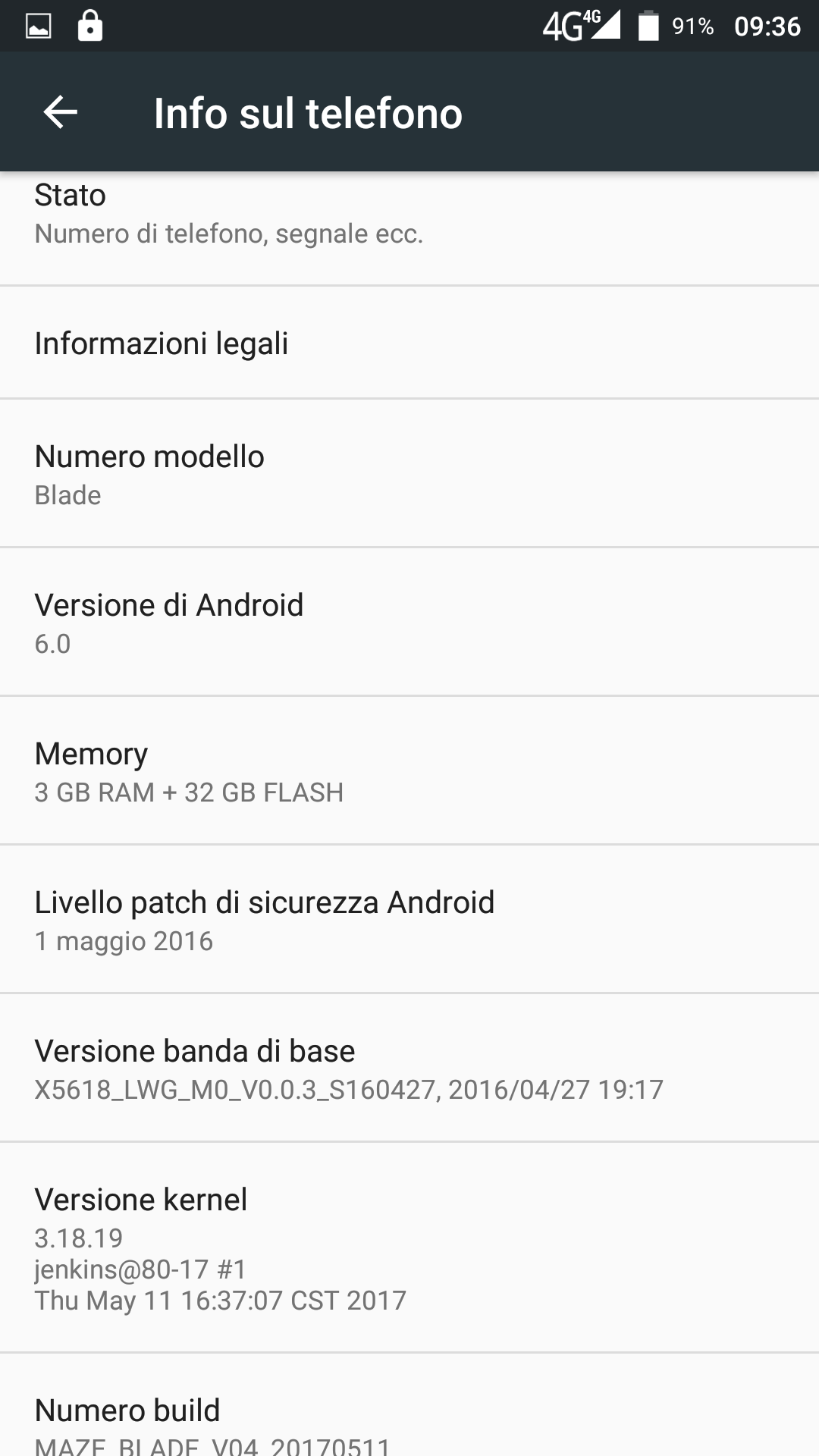The height and width of the screenshot is (1456, 819).
Task: Go back using the top-left arrow
Action: click(x=61, y=113)
